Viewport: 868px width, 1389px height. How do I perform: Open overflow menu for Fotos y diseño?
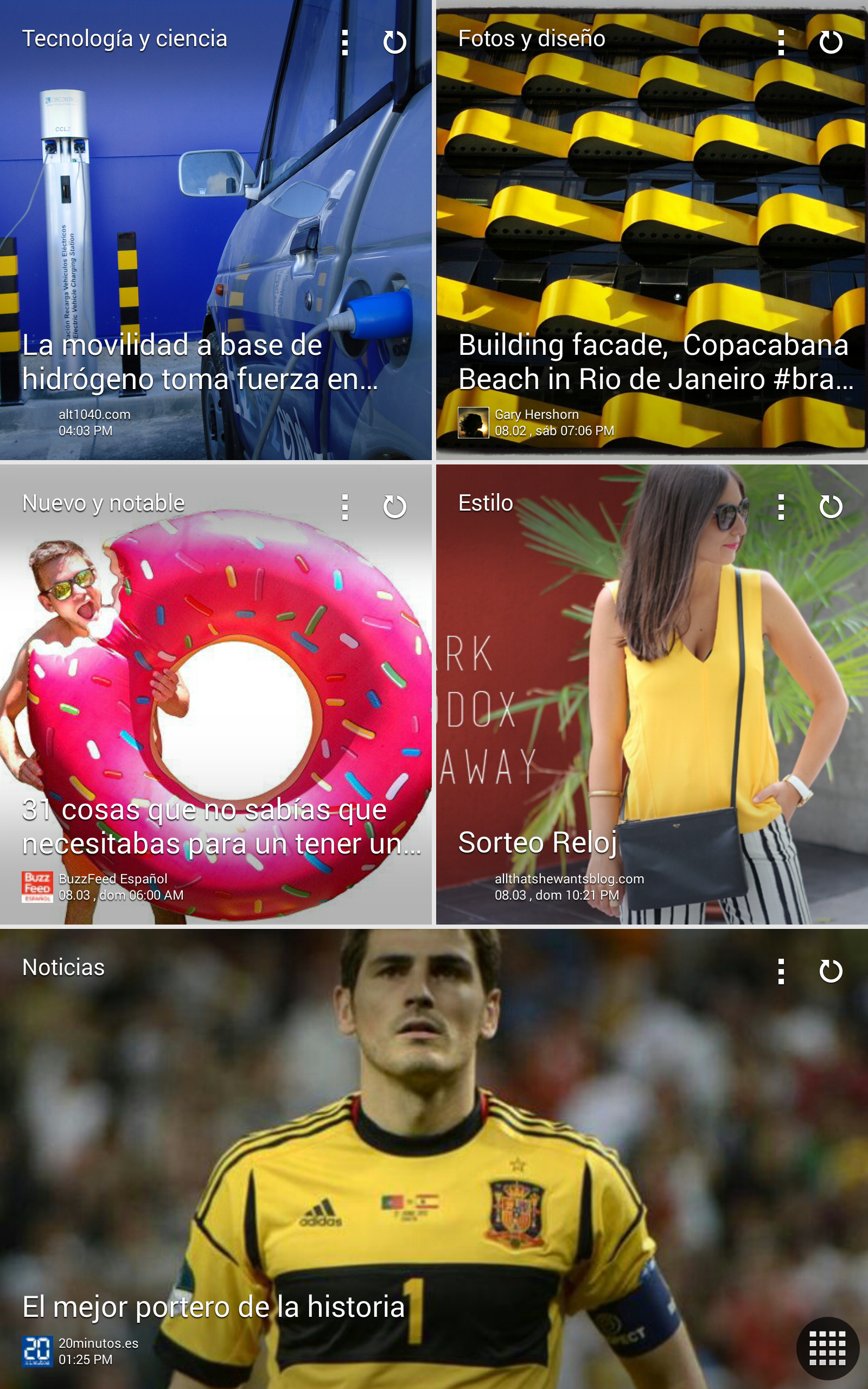[x=781, y=42]
